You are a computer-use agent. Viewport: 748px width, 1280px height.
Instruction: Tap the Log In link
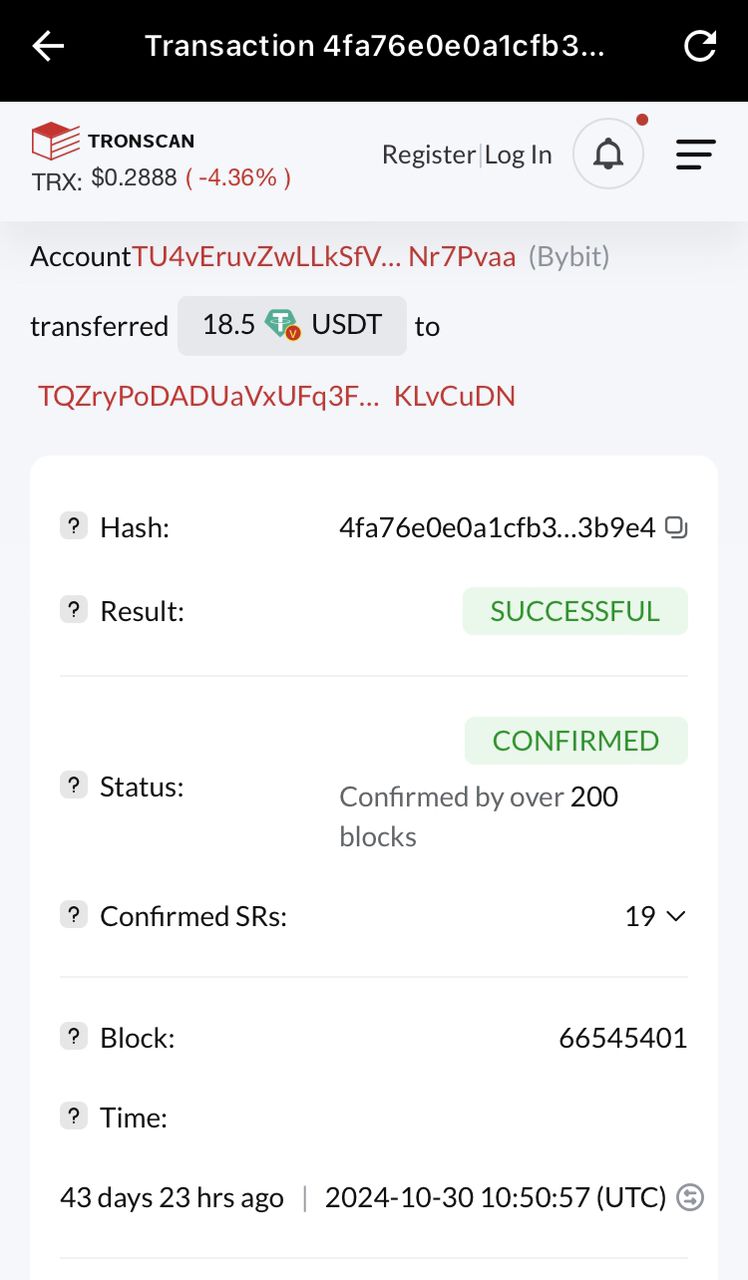[x=519, y=155]
